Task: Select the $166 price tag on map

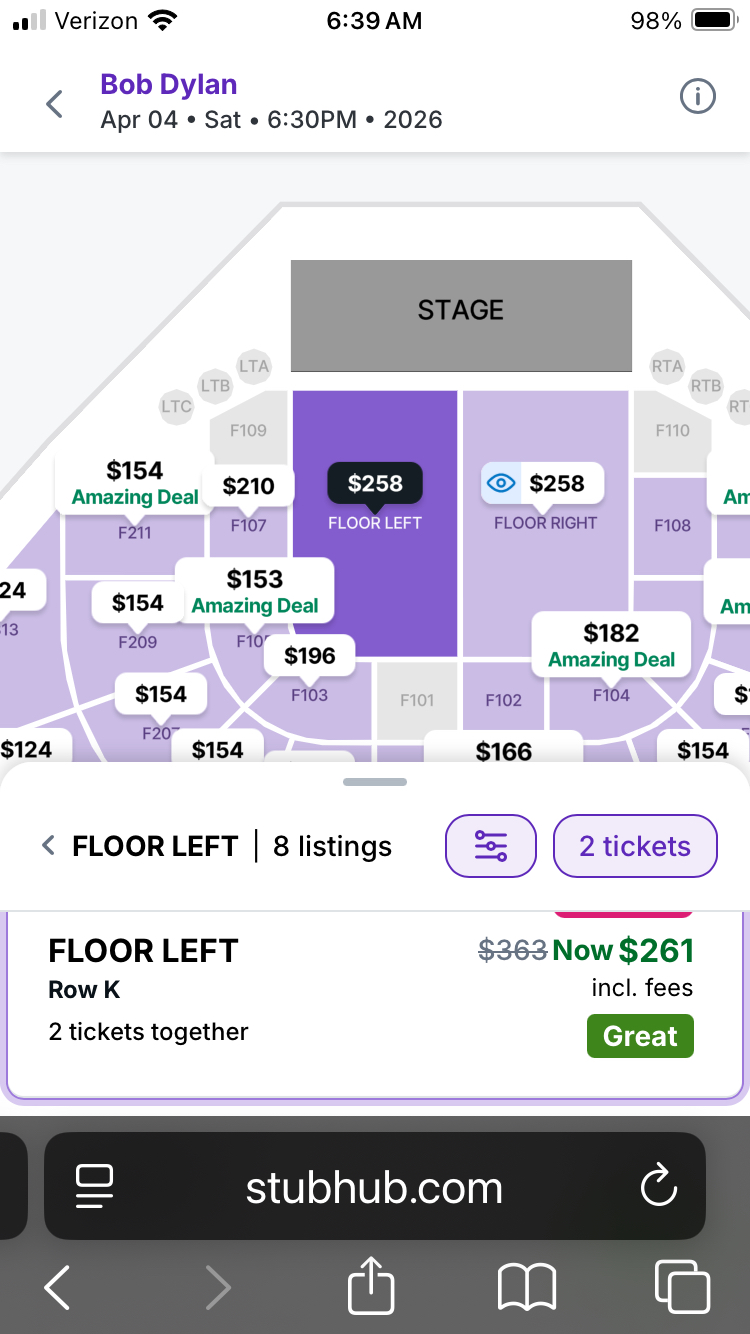Action: point(503,750)
